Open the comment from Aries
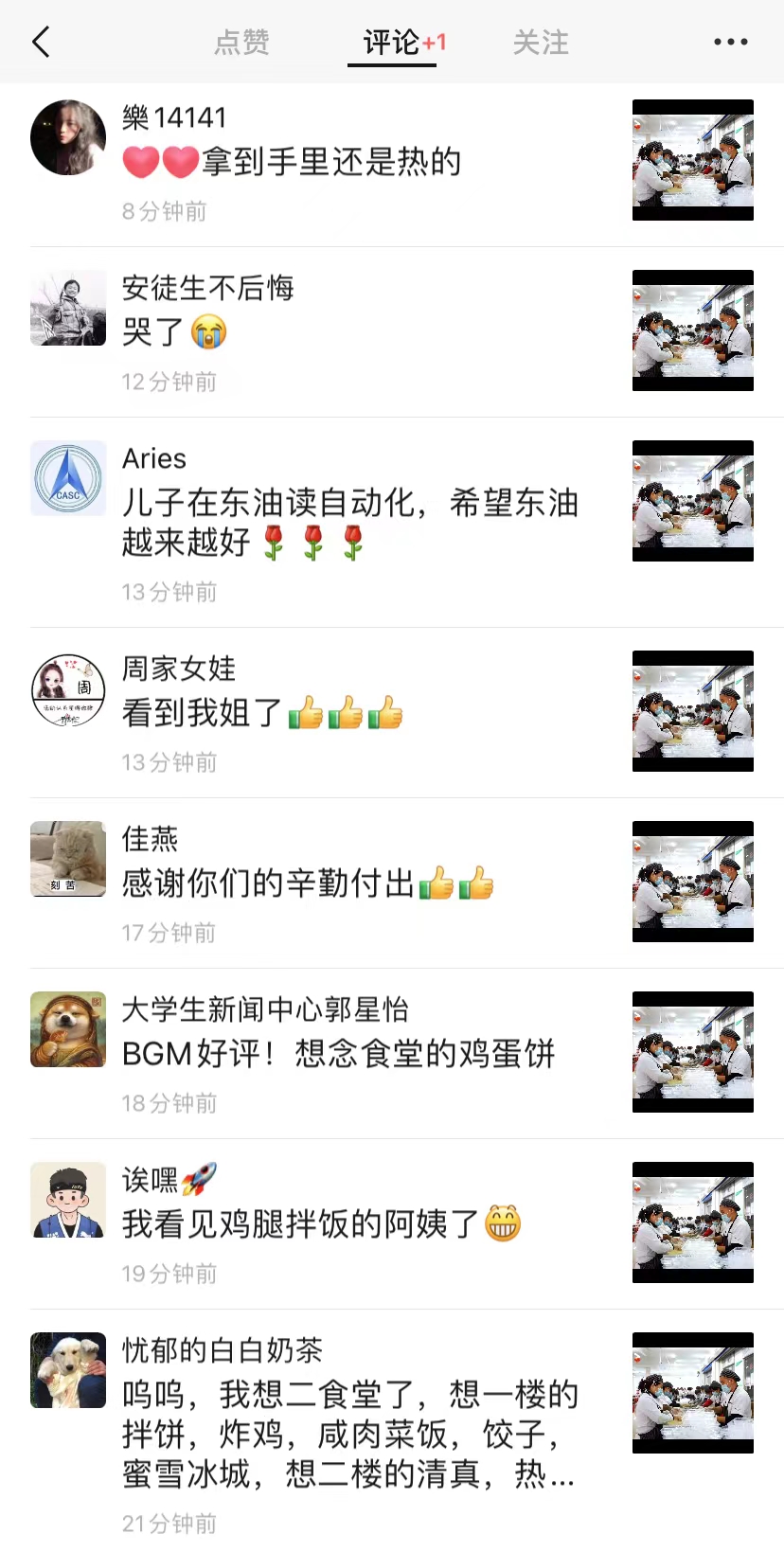The height and width of the screenshot is (1552, 784). 350,522
